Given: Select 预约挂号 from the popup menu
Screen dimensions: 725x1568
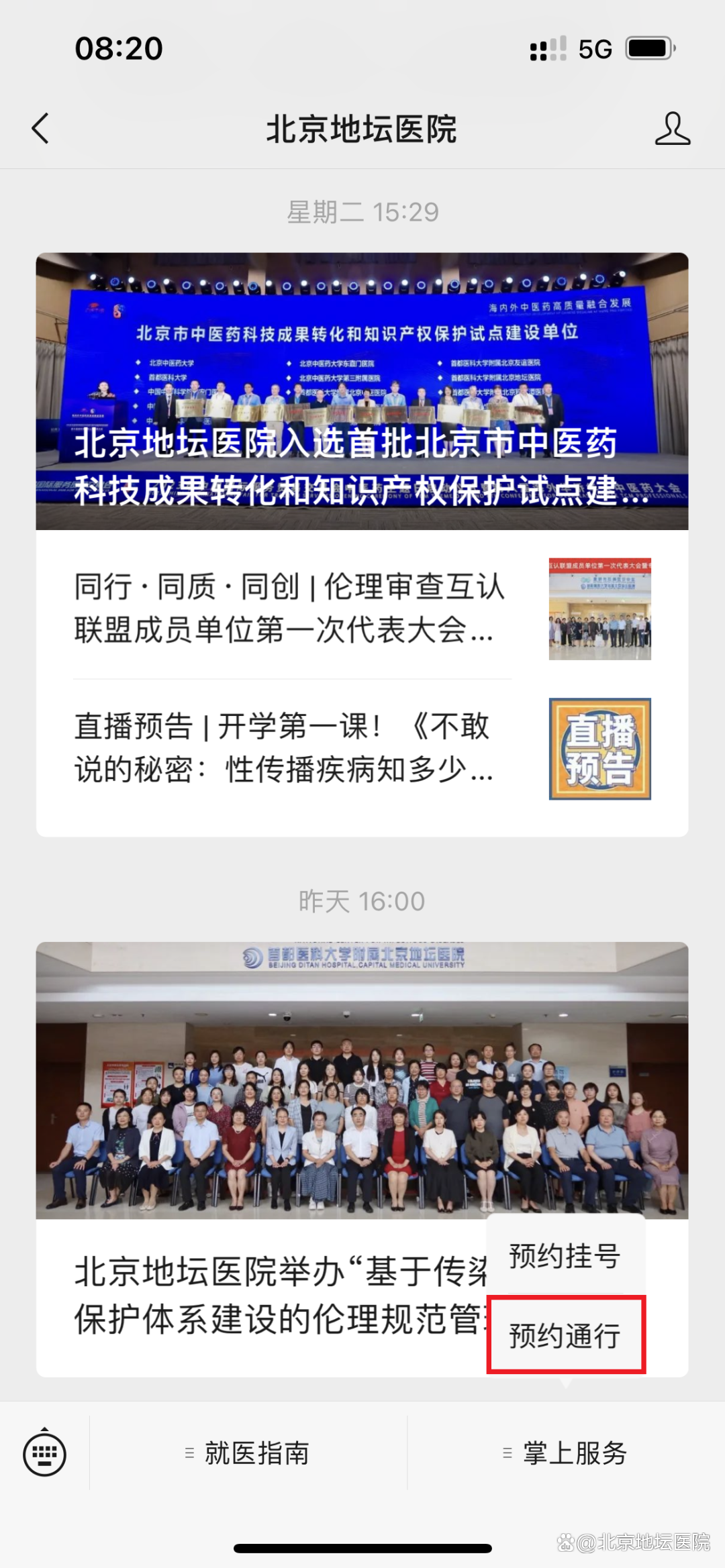Looking at the screenshot, I should tap(565, 1256).
